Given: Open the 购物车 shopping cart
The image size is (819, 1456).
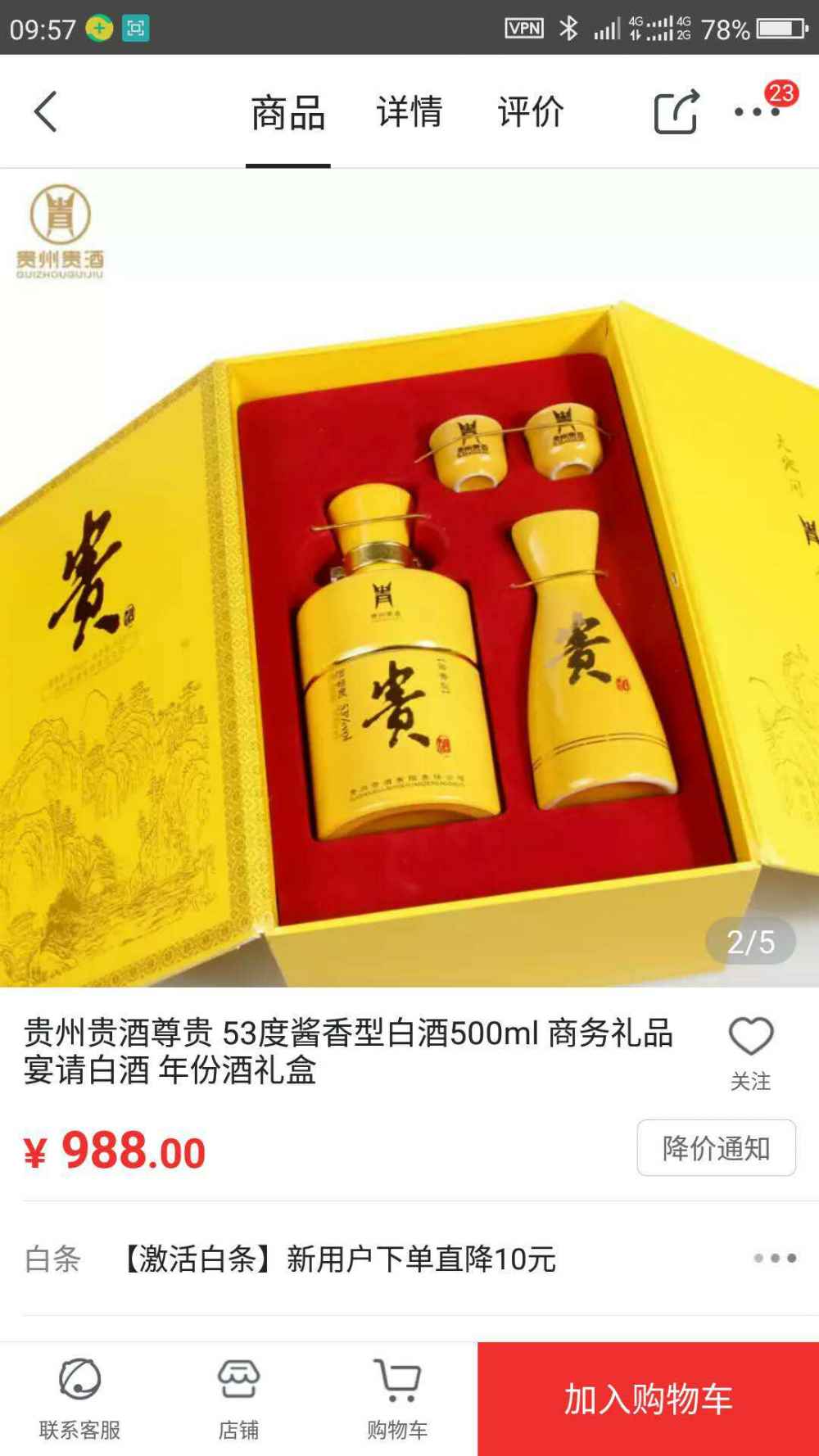Looking at the screenshot, I should 397,1399.
